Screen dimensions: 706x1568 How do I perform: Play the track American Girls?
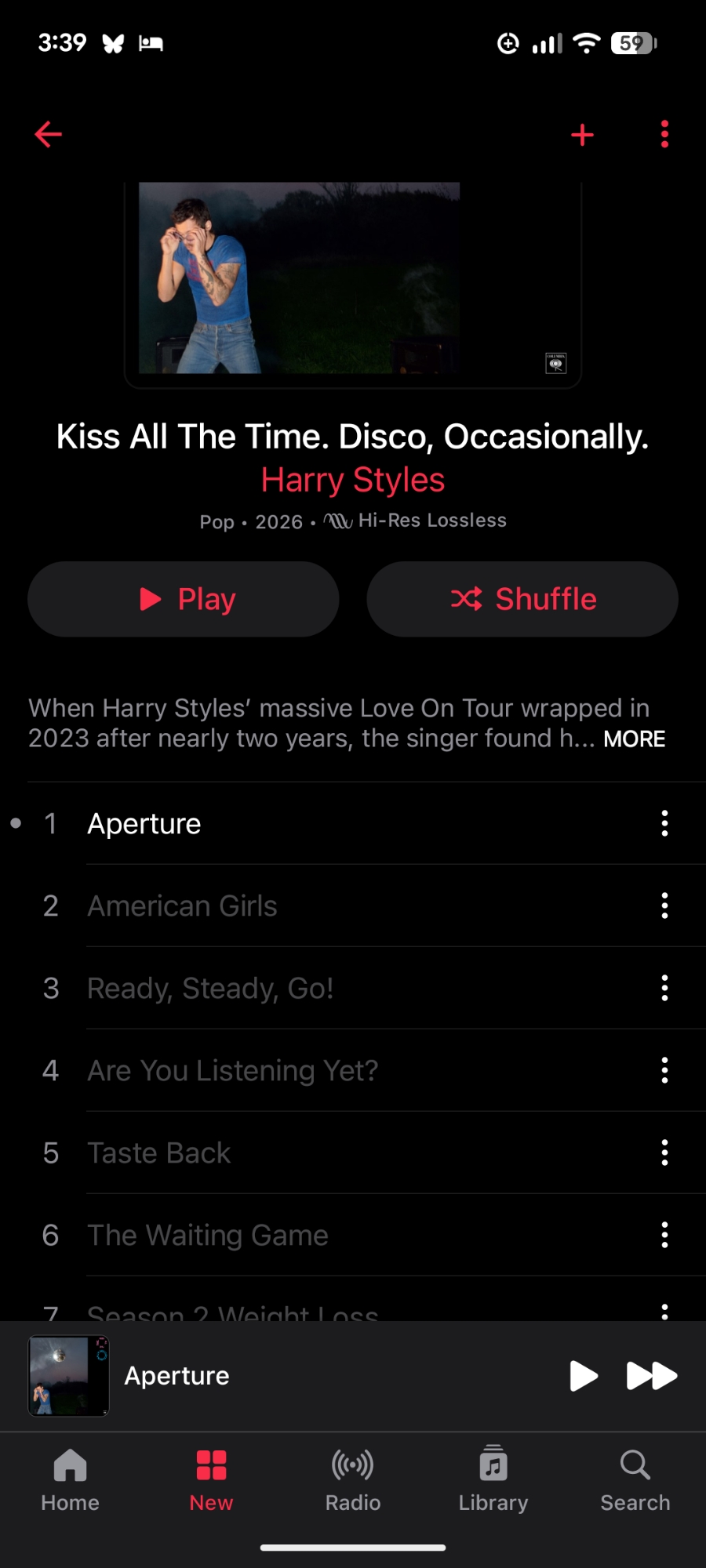tap(182, 906)
